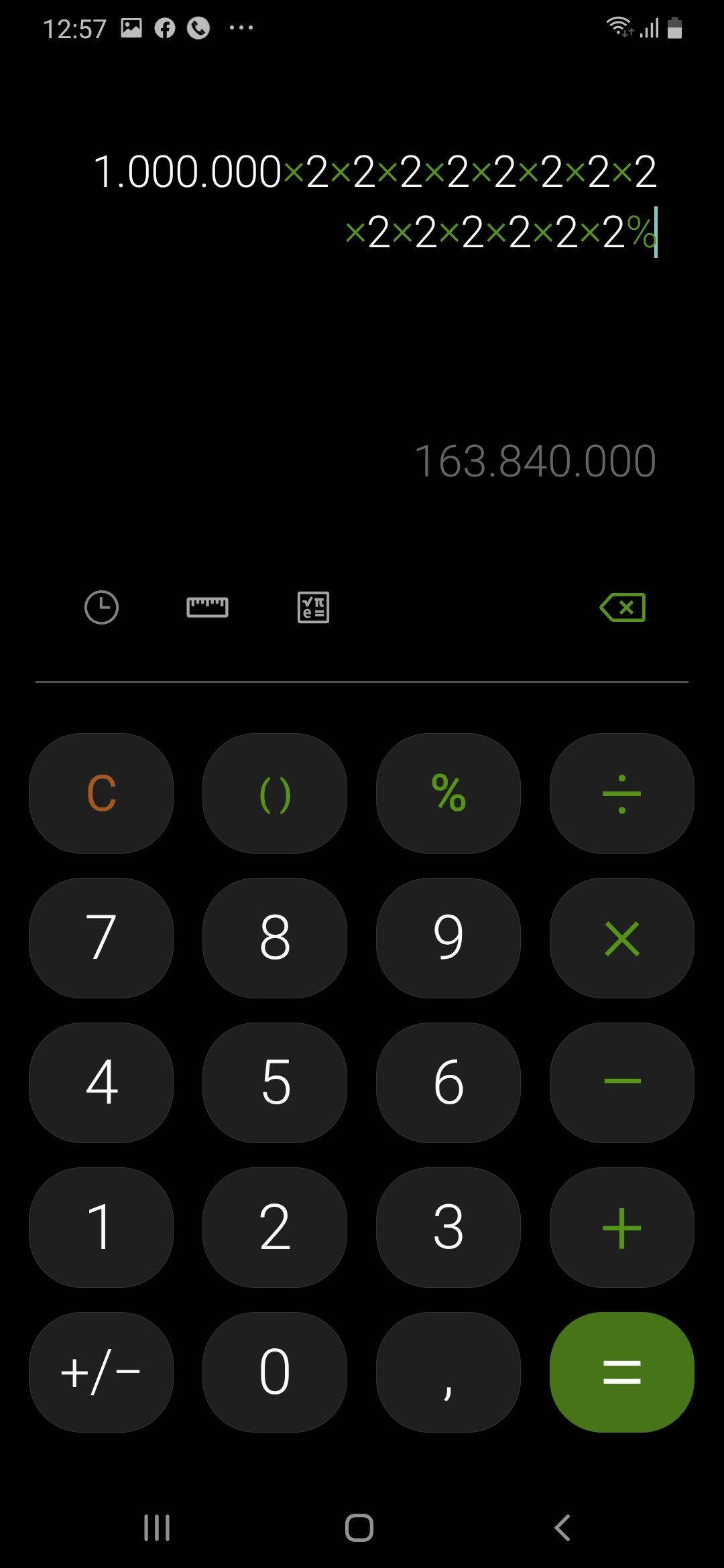Type the number 2
The image size is (724, 1568).
(x=275, y=1228)
